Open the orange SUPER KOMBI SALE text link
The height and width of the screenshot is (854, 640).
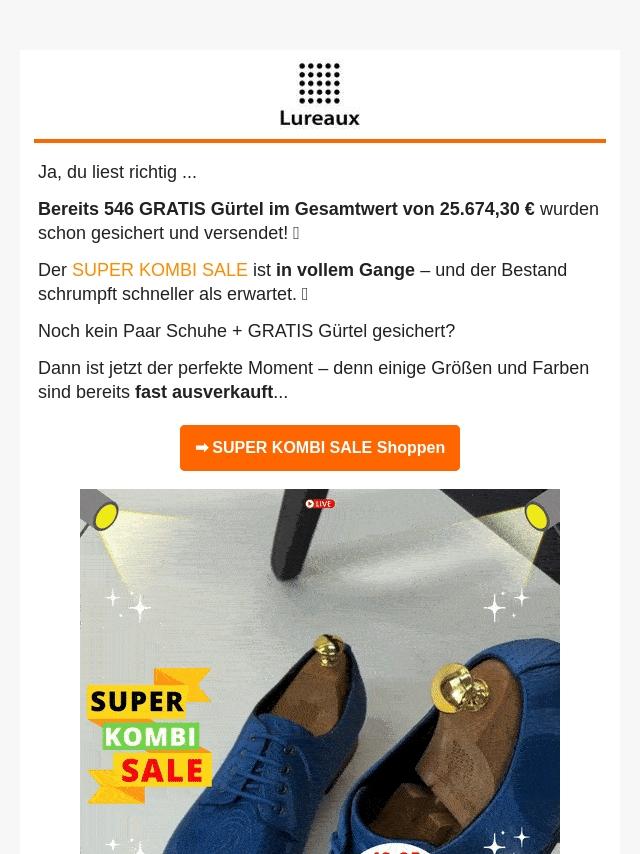(160, 270)
